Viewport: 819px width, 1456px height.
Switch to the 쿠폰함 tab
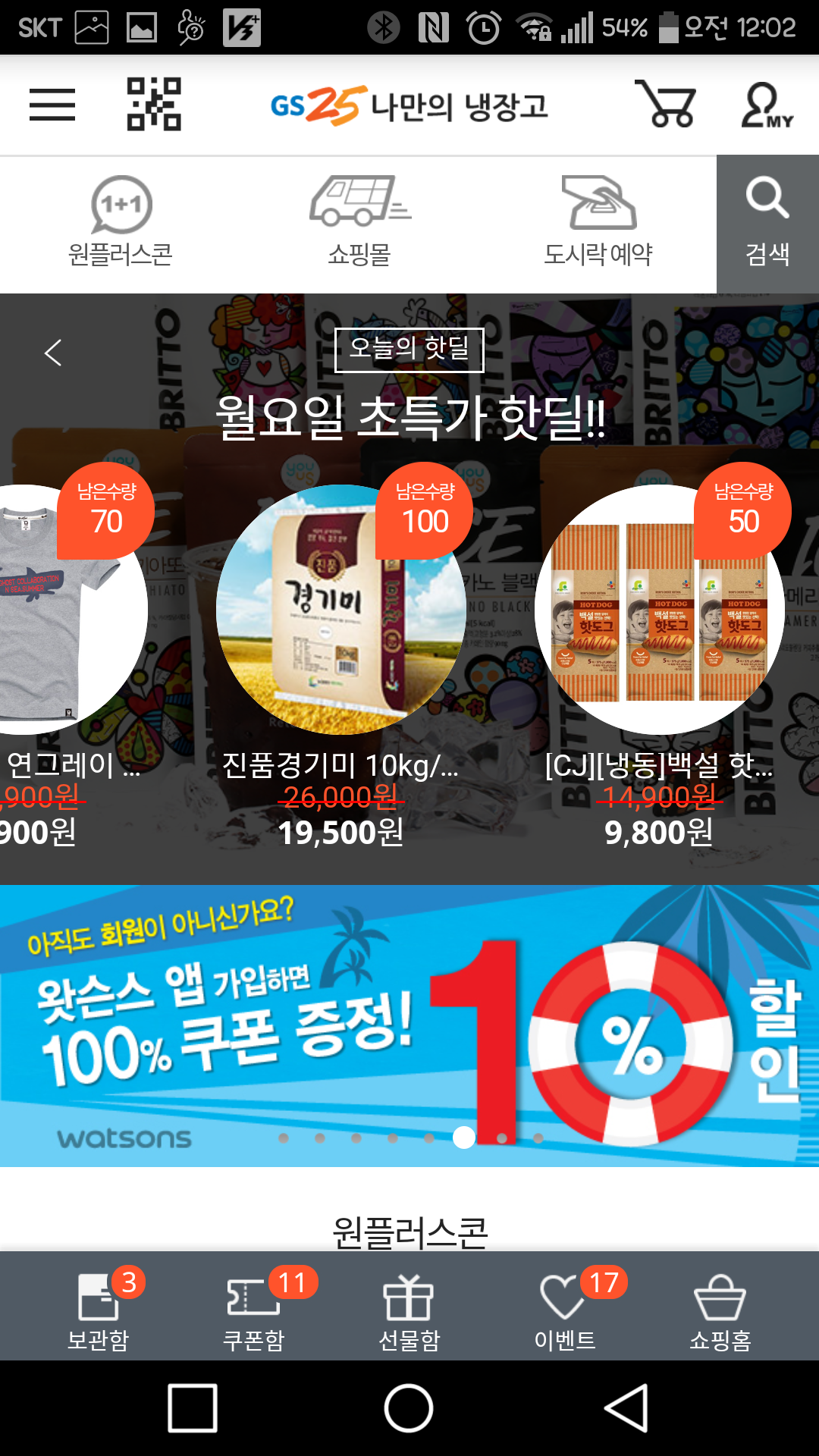pyautogui.click(x=254, y=1307)
